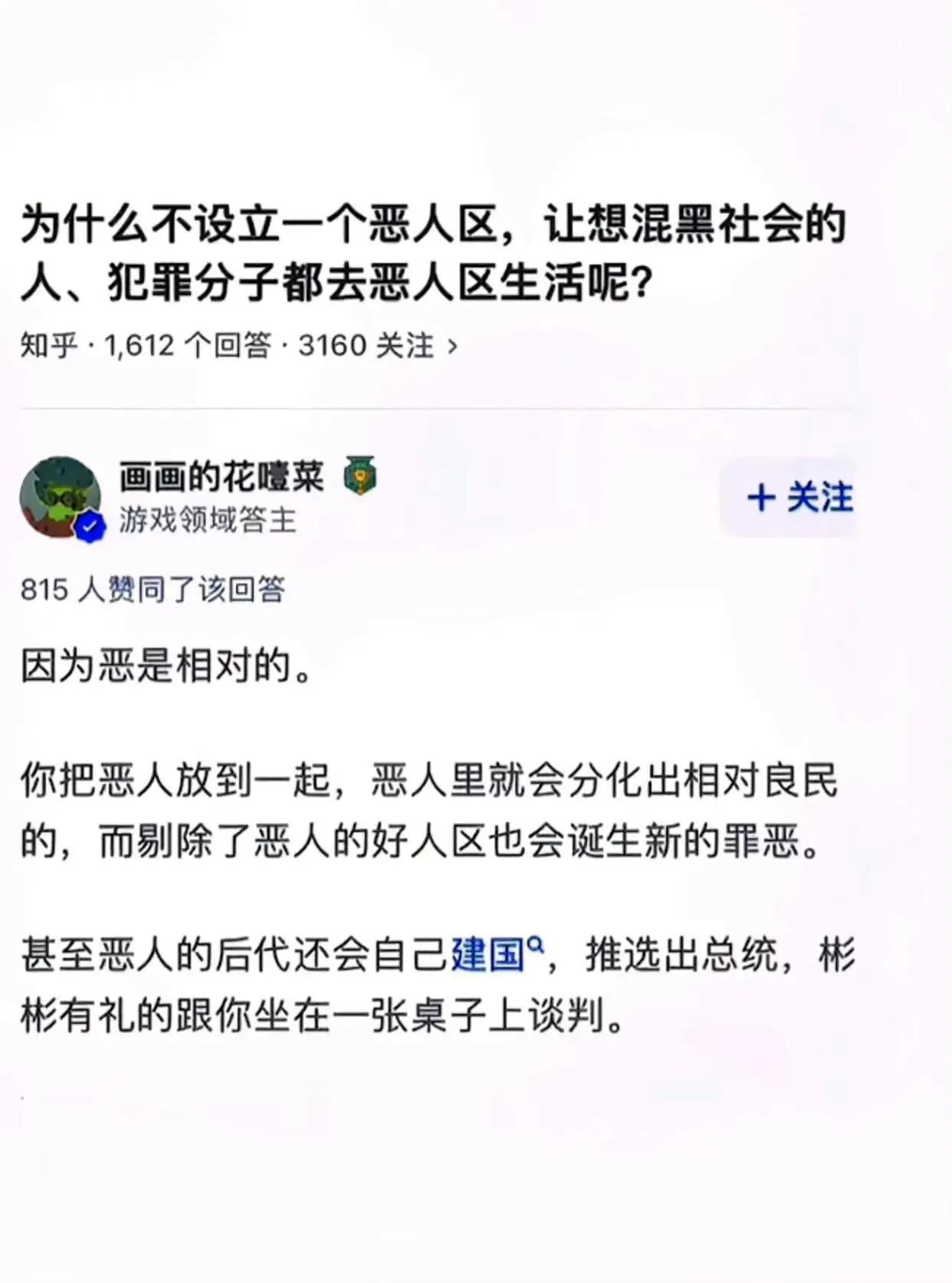Follow the author 画画的花噎菜
The height and width of the screenshot is (1283, 952).
[x=799, y=498]
